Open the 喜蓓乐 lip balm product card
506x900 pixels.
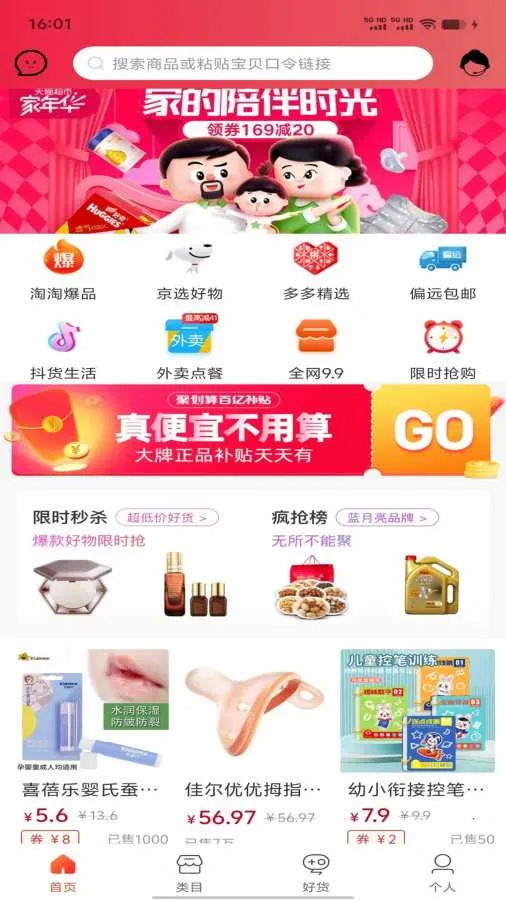click(x=92, y=746)
